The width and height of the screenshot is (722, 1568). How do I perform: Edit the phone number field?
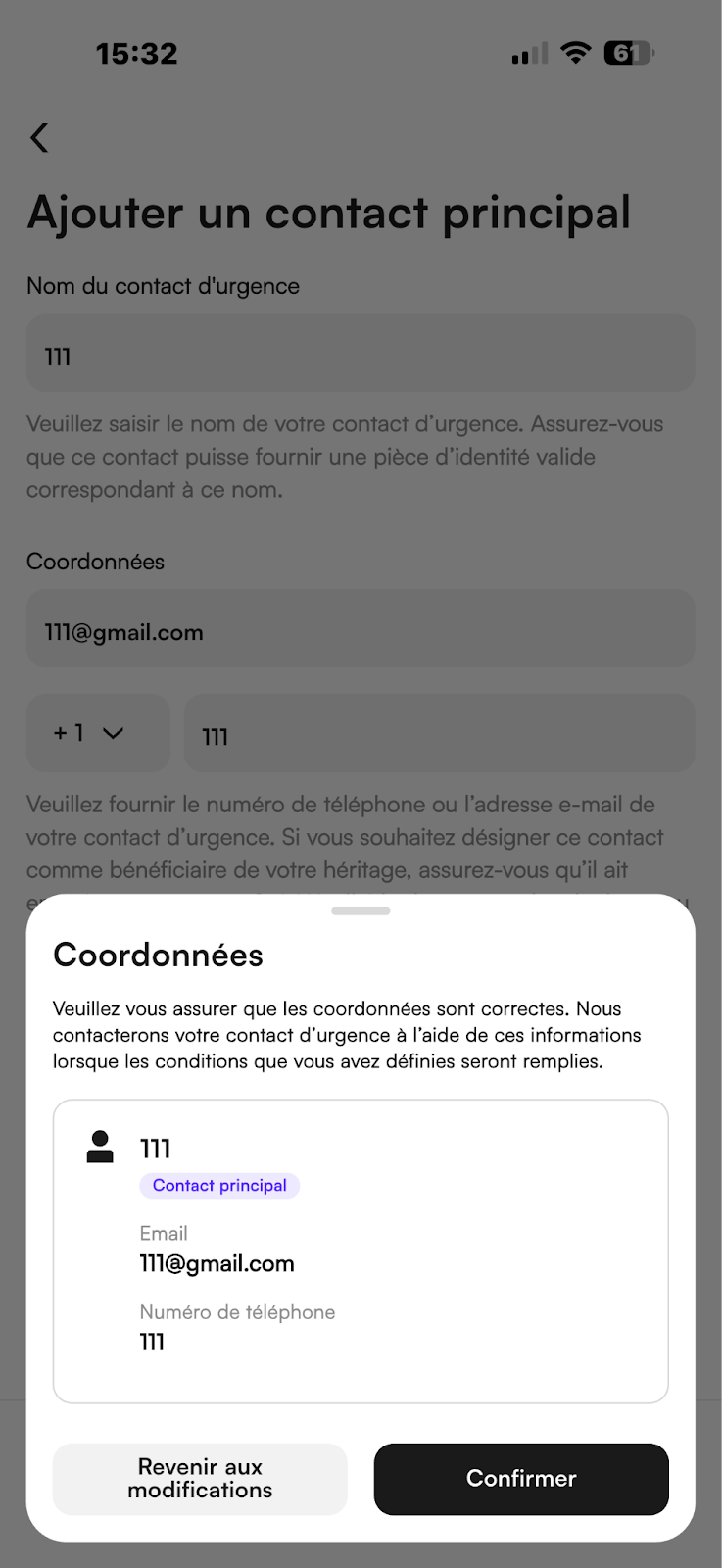pos(440,732)
